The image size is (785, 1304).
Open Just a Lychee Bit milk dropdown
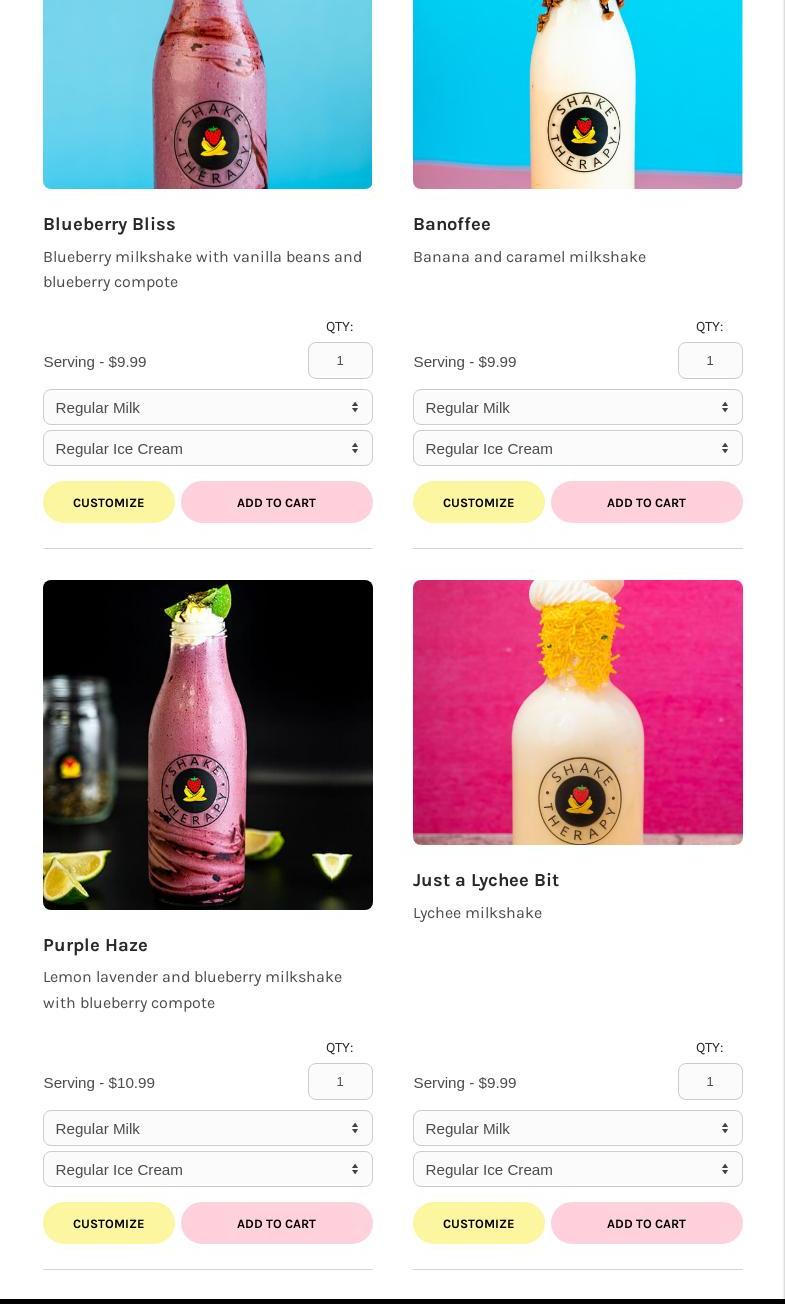point(577,1128)
